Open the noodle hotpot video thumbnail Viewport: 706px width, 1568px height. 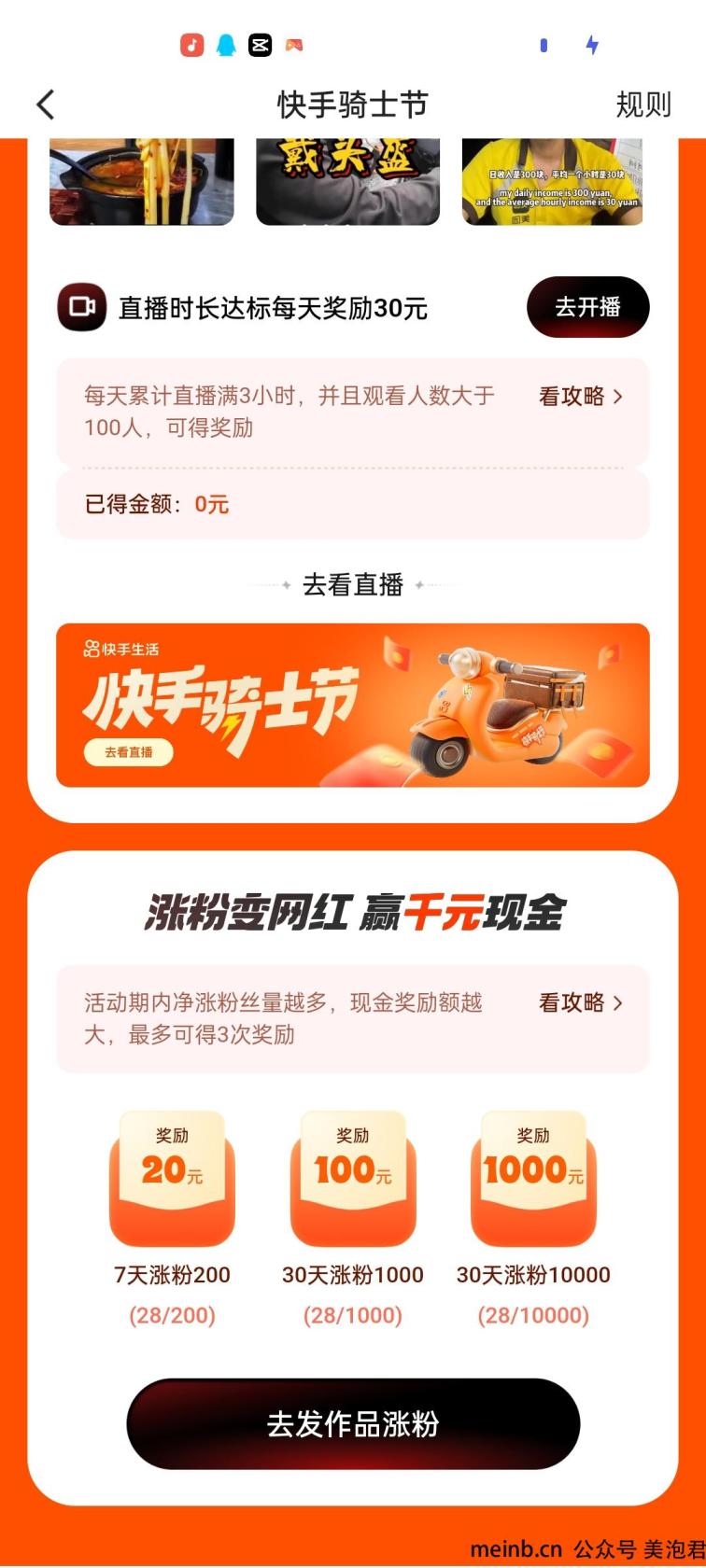[142, 181]
